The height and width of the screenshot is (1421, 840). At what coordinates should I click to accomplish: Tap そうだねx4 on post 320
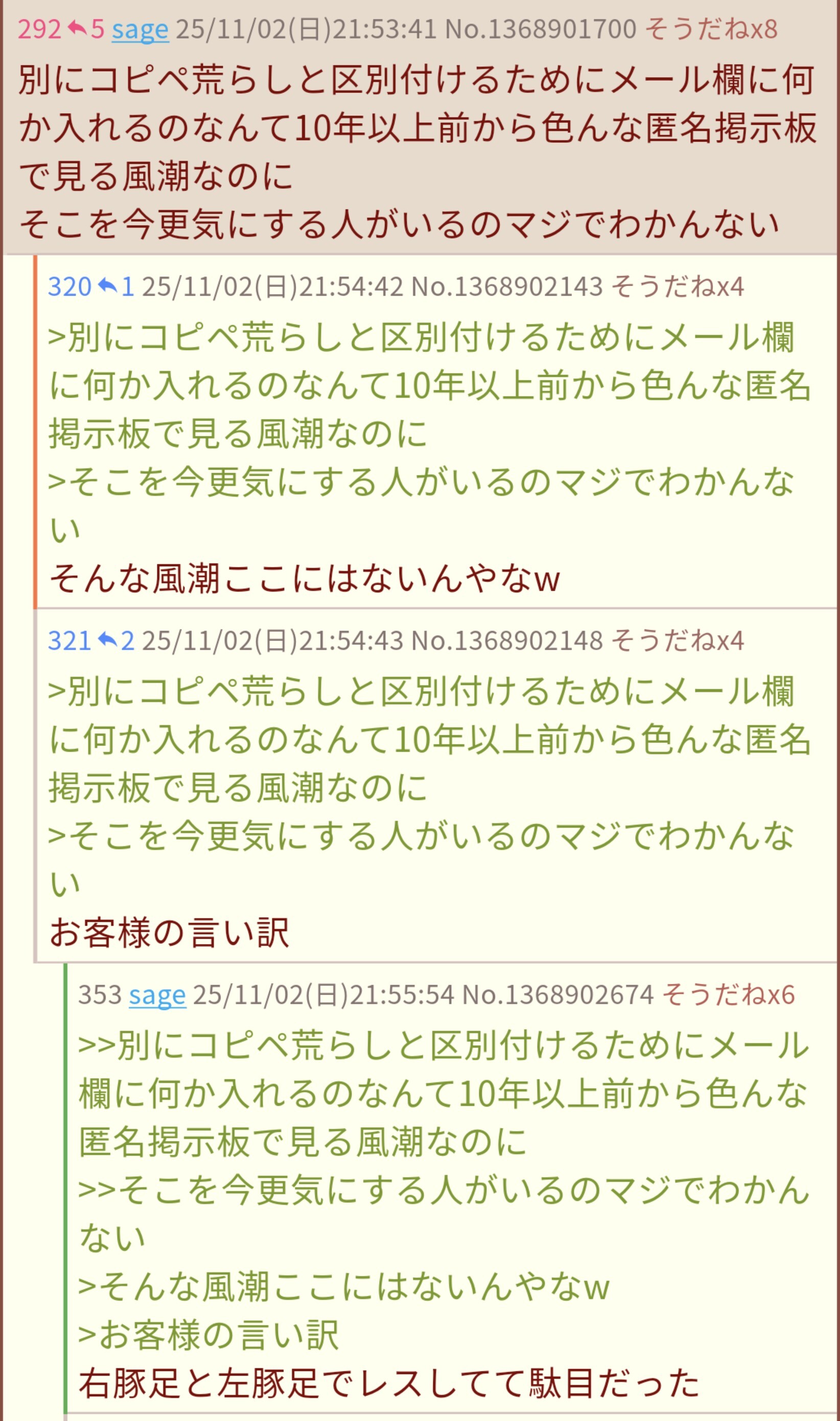click(x=677, y=287)
